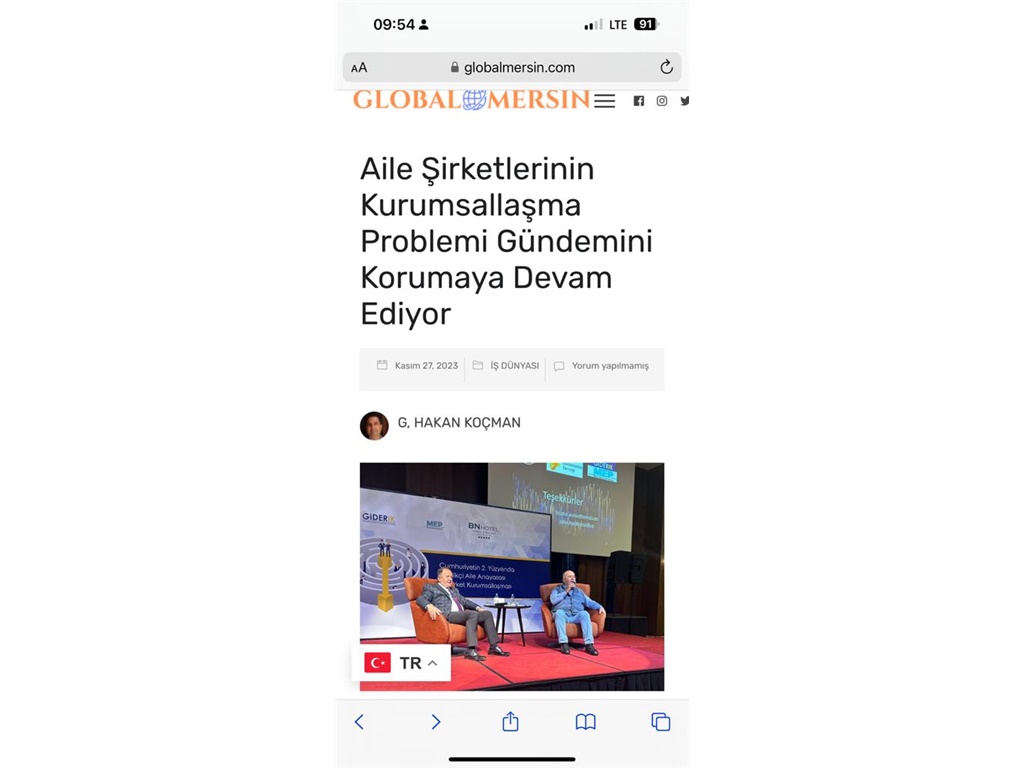The image size is (1024, 768).
Task: Open the article photo
Action: pos(512,560)
